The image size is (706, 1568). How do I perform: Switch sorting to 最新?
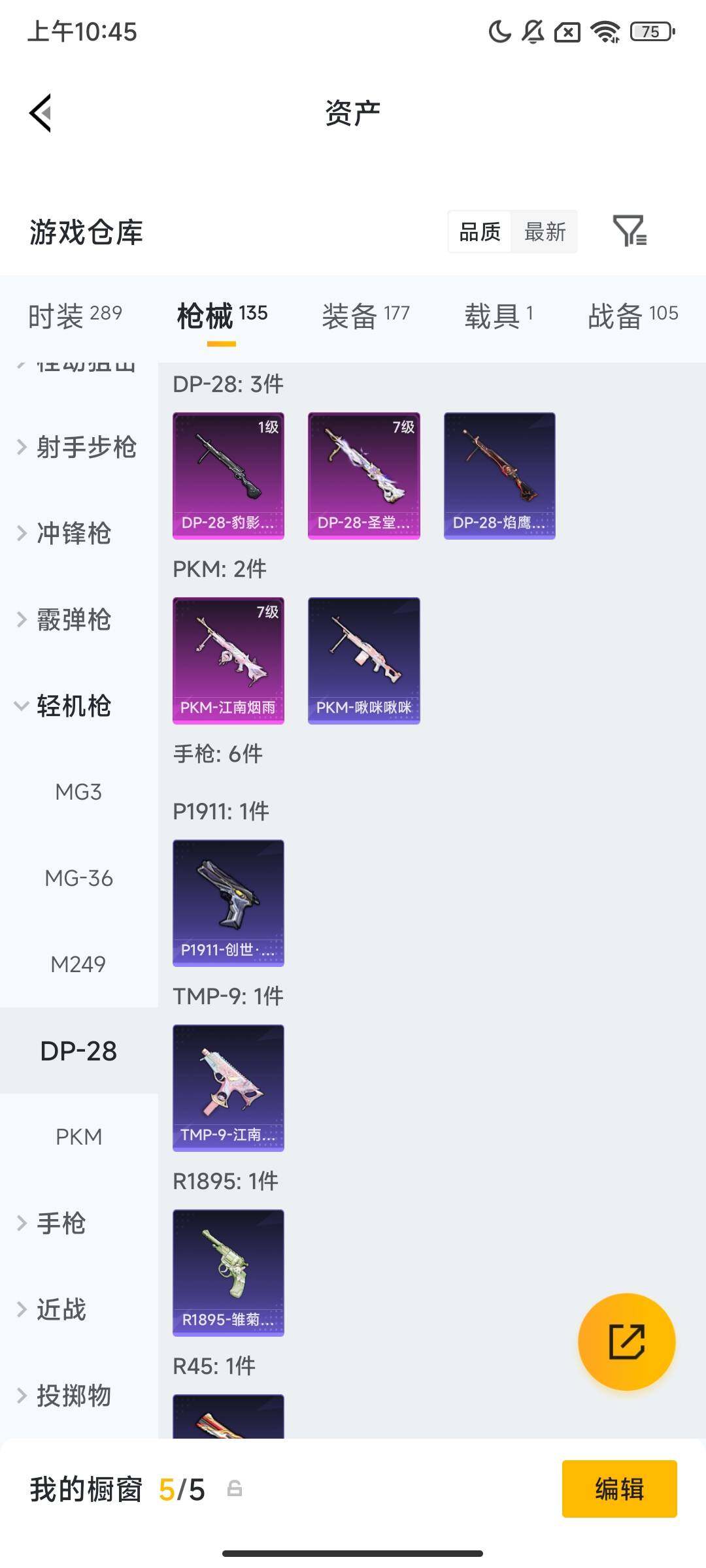(x=545, y=232)
